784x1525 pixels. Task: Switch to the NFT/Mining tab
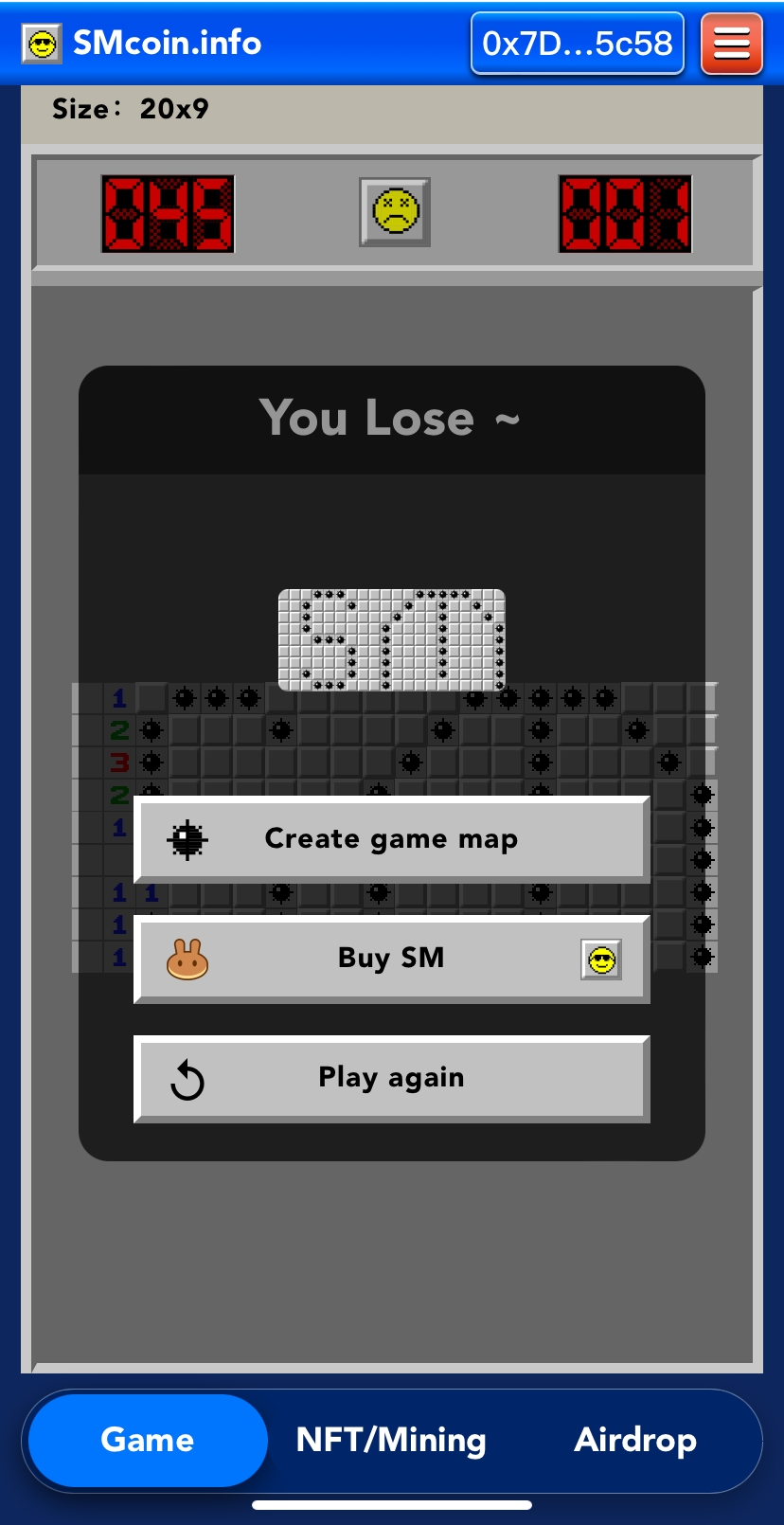click(x=391, y=1440)
